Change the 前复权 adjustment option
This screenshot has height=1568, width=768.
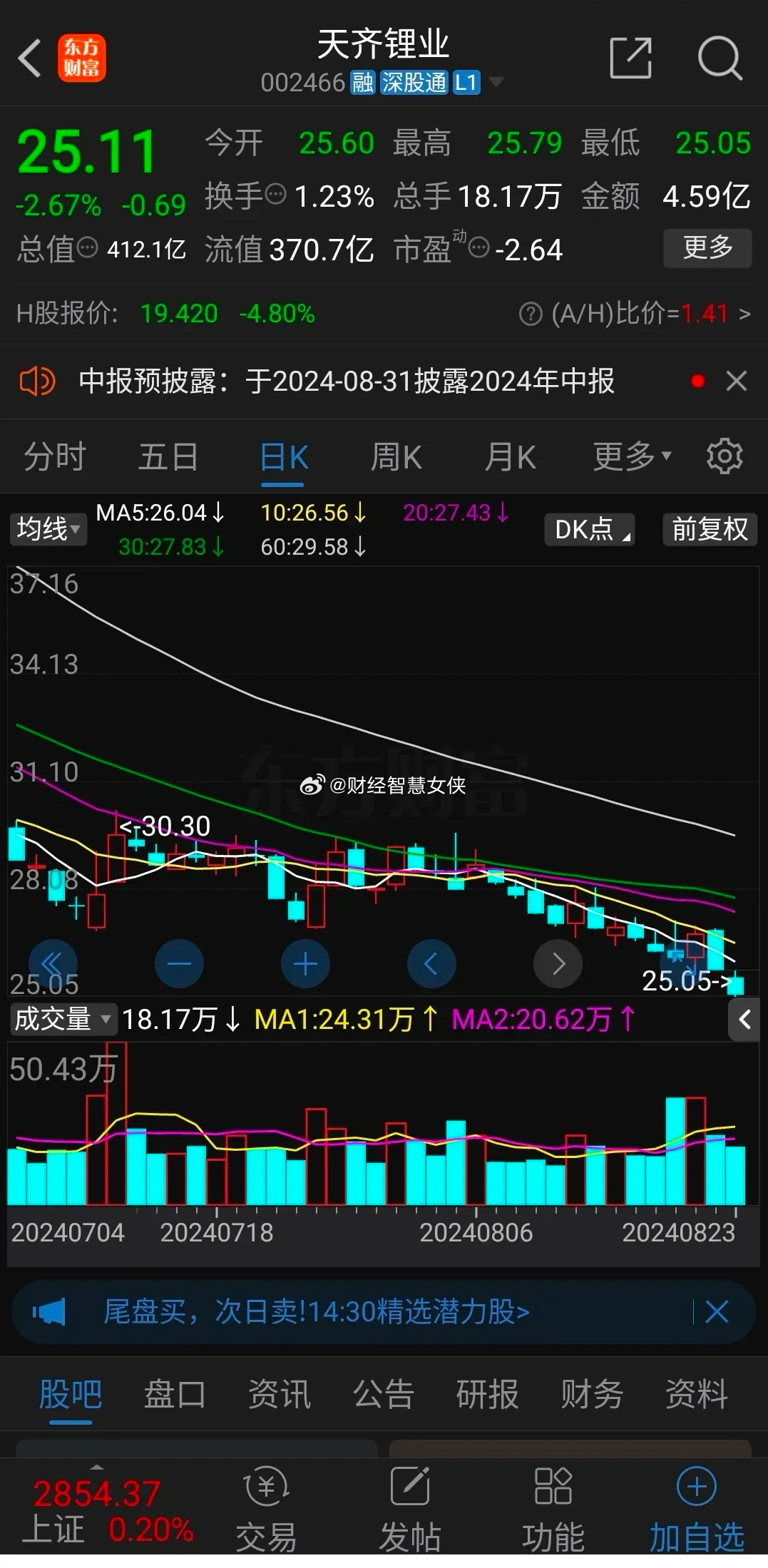pos(710,529)
